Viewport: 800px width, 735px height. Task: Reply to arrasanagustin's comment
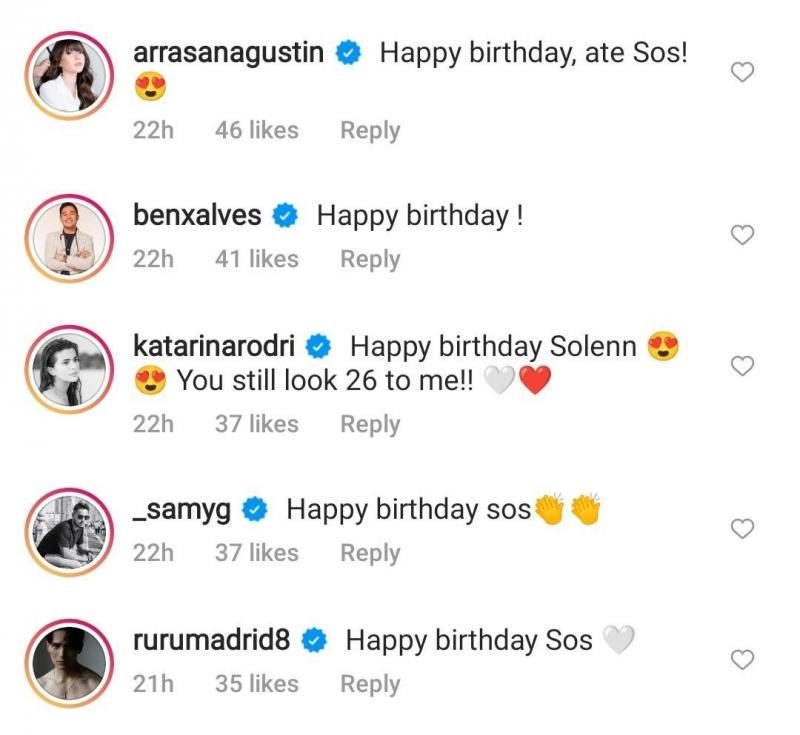point(370,131)
